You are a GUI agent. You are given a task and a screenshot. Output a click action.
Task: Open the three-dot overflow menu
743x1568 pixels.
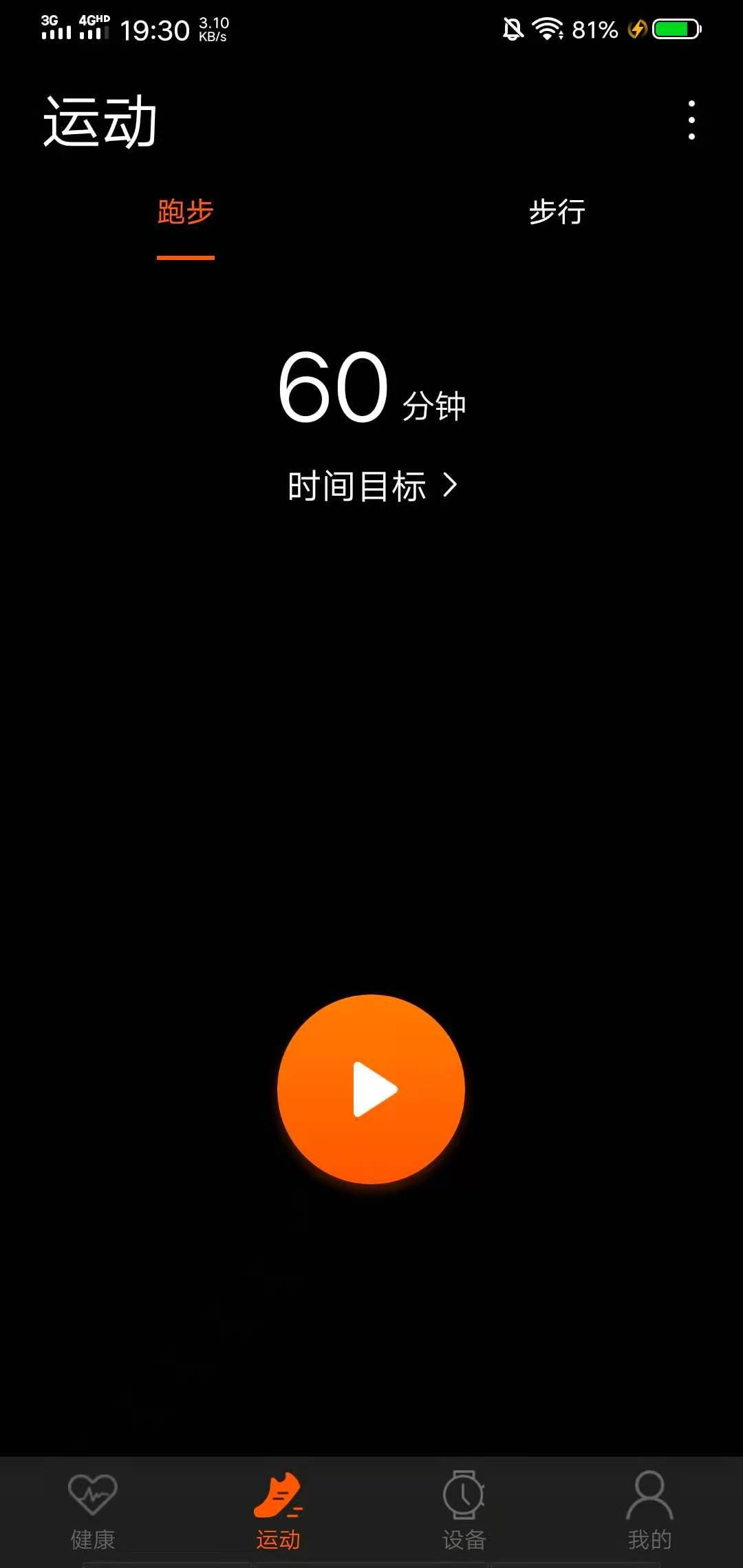tap(692, 120)
